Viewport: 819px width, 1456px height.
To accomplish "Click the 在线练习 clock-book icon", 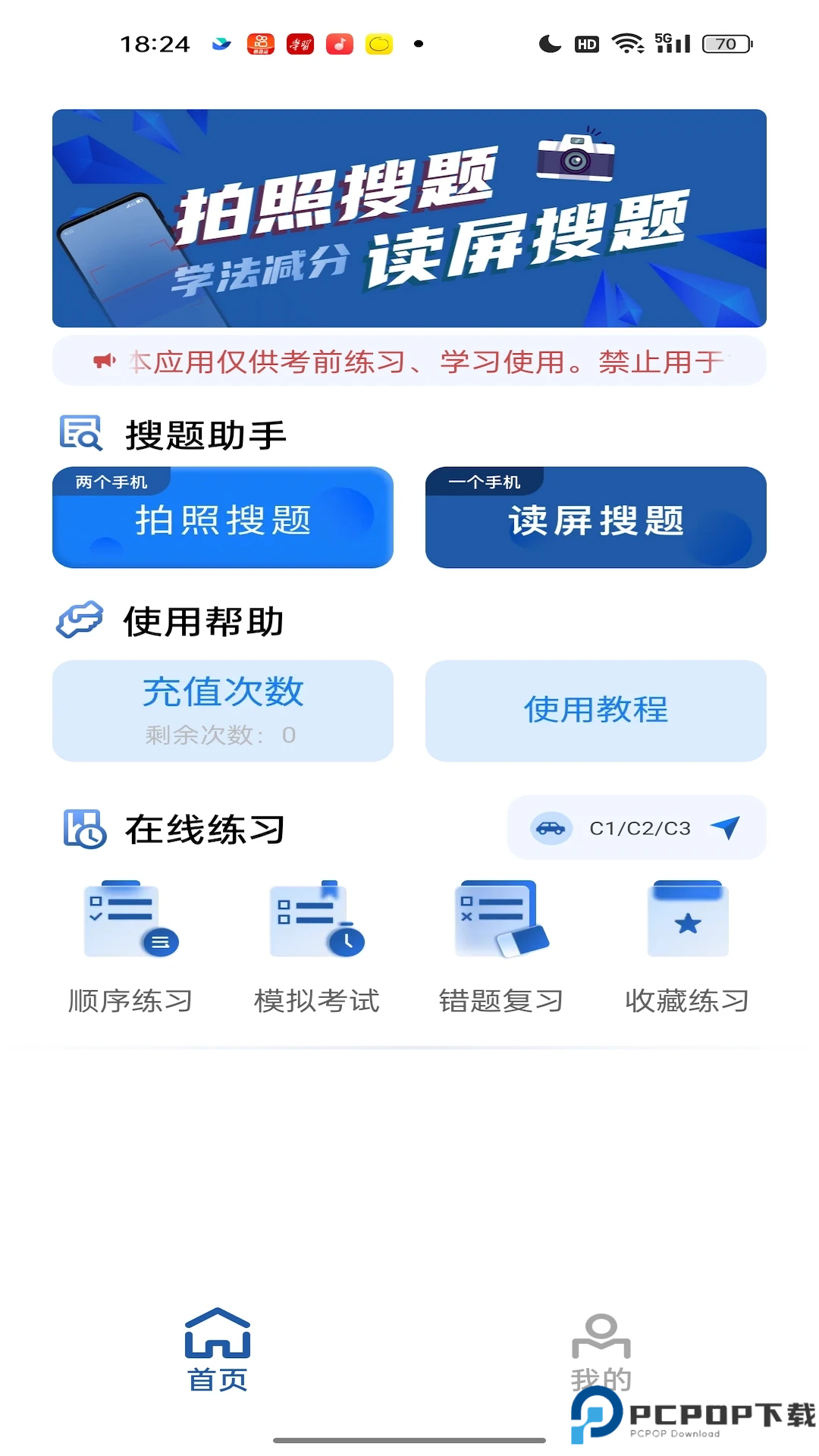I will [83, 828].
